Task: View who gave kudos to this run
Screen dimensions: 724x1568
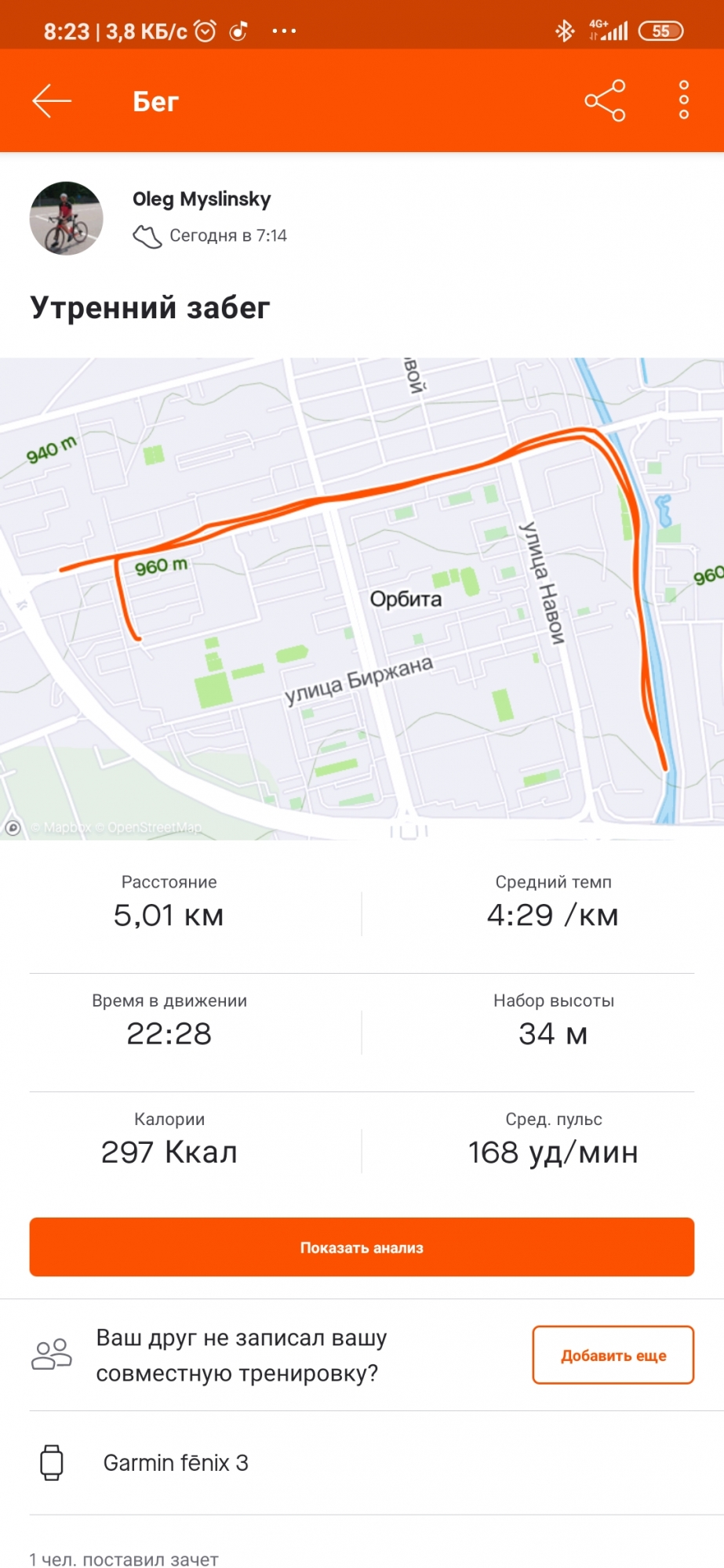Action: (124, 1559)
